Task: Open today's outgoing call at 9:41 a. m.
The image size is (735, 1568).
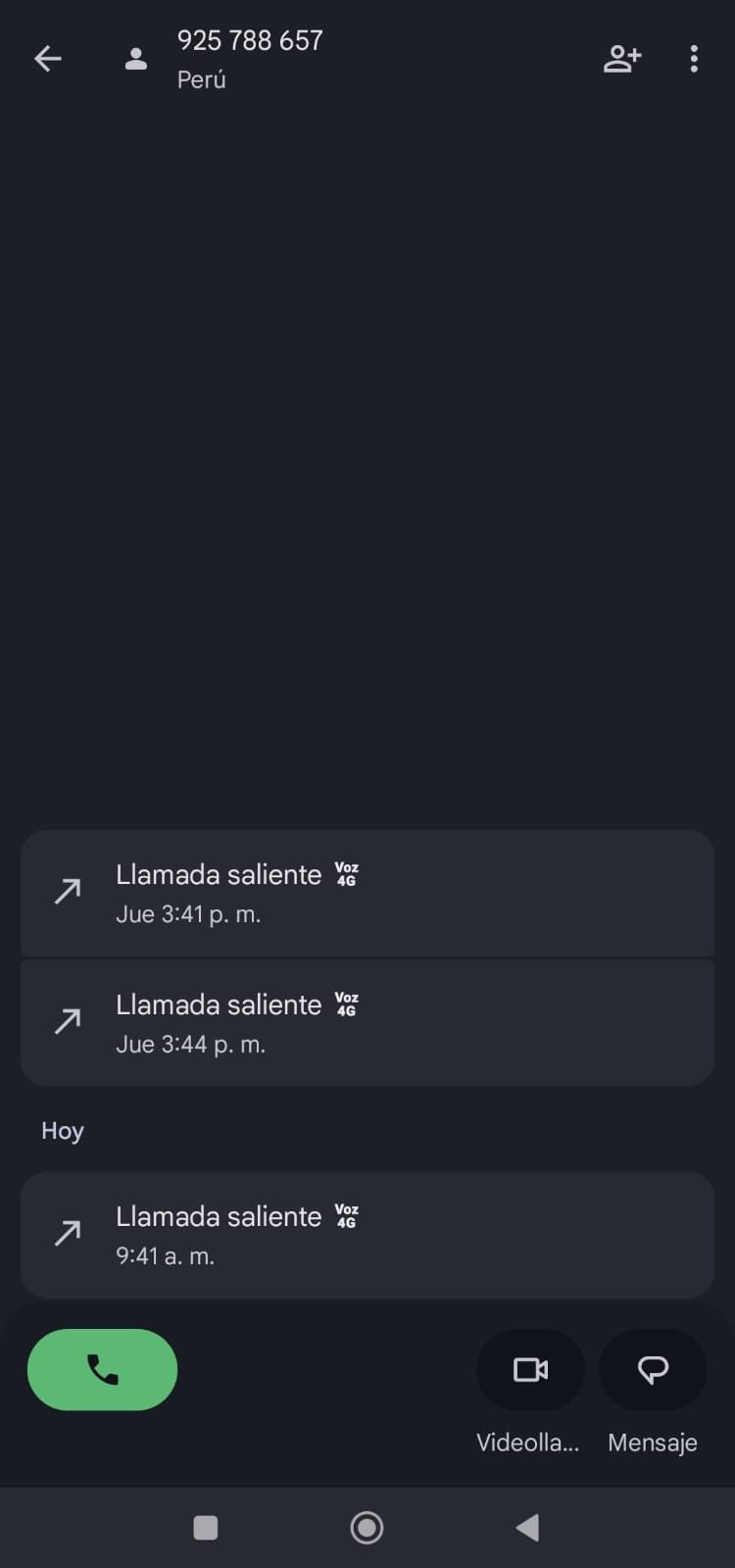Action: [x=367, y=1235]
